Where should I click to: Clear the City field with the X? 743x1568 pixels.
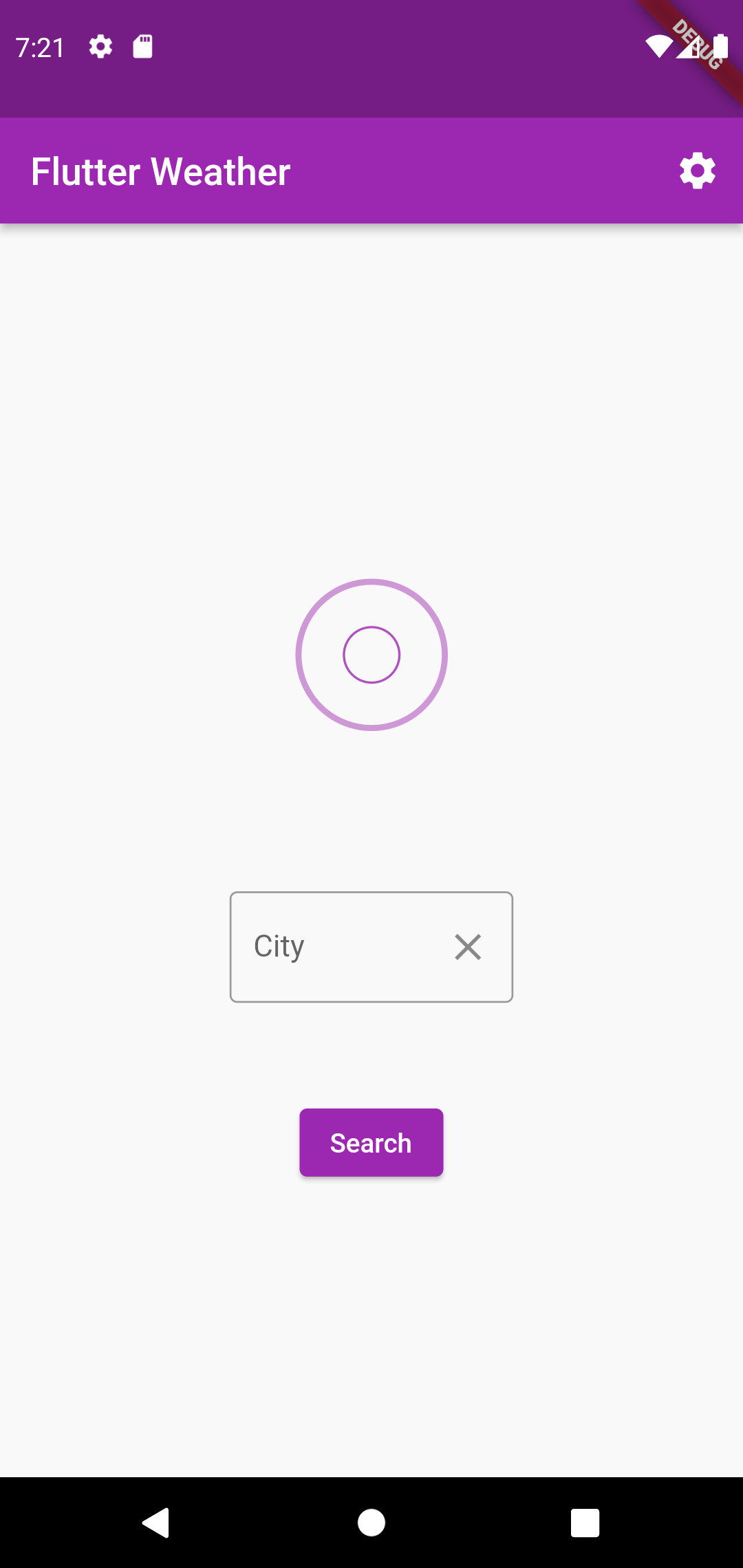tap(468, 947)
